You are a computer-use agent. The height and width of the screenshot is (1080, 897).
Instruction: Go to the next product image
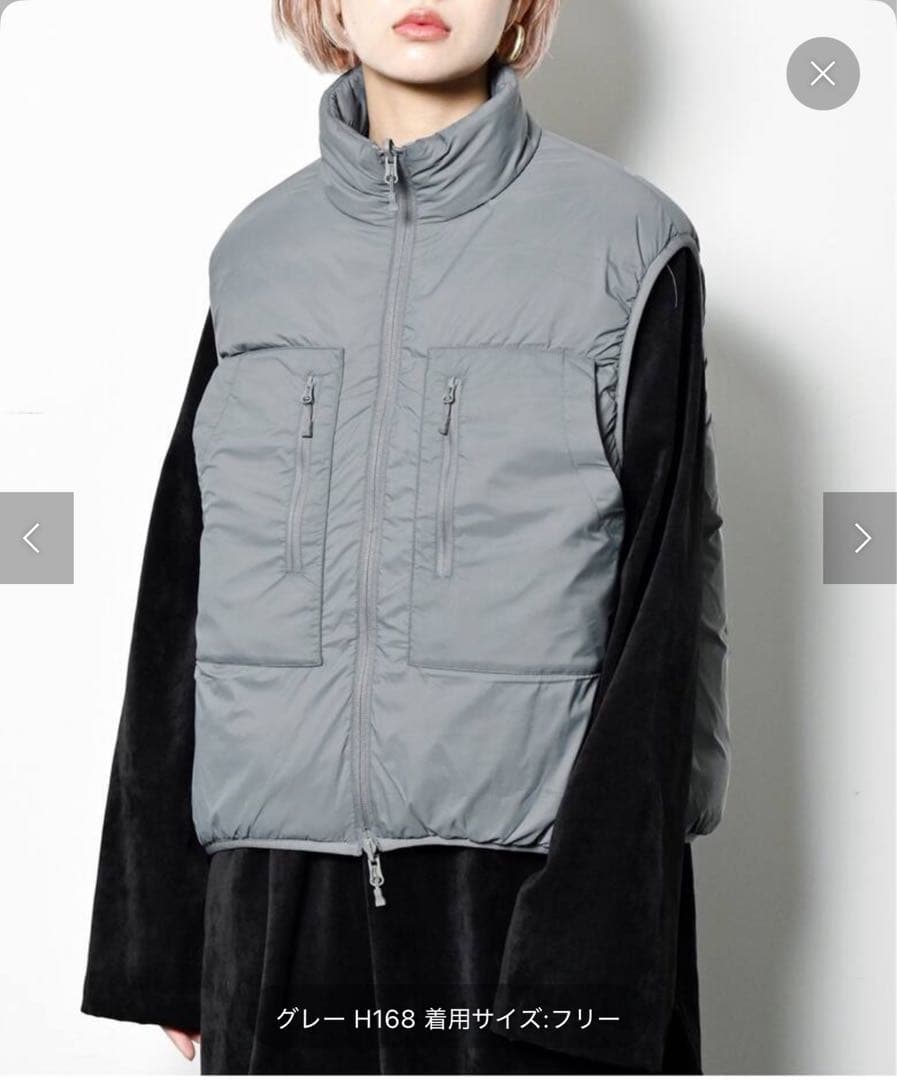click(860, 538)
